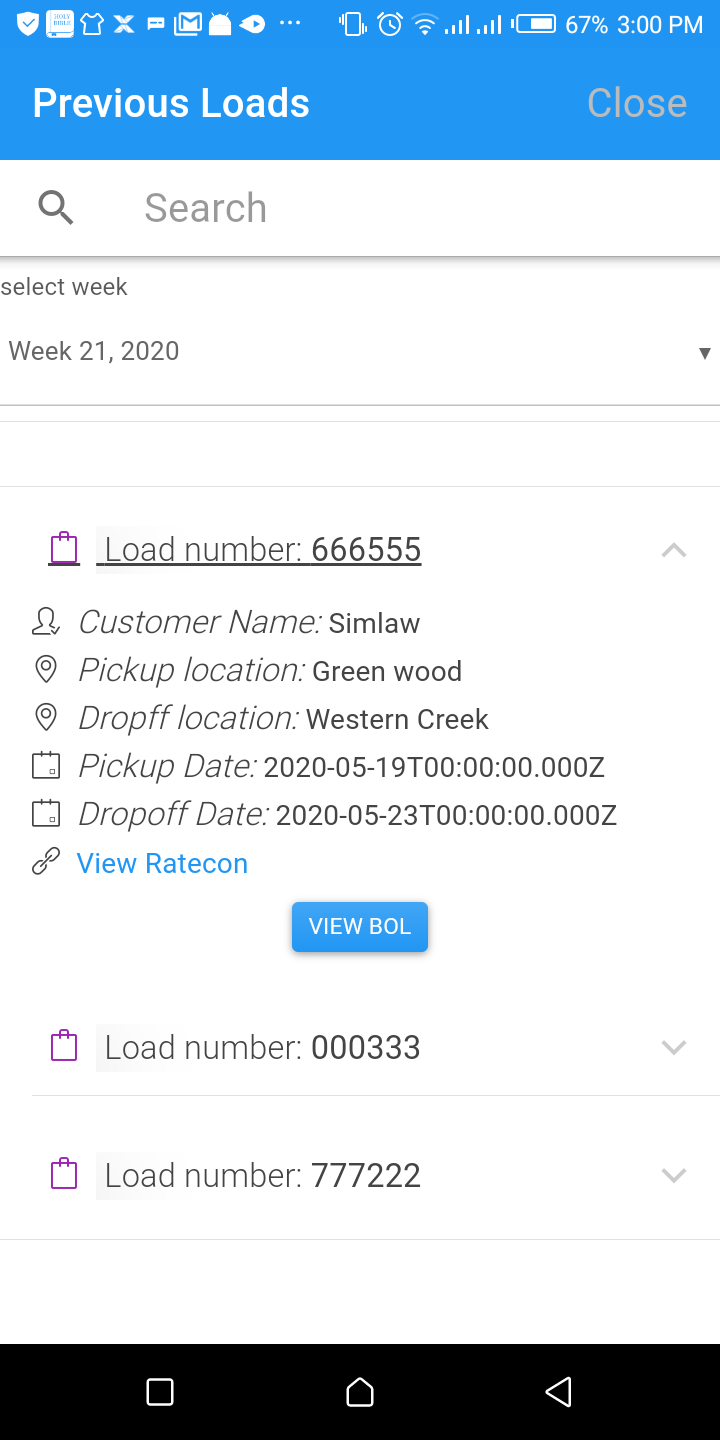
Task: Close the Previous Loads screen
Action: 636,103
